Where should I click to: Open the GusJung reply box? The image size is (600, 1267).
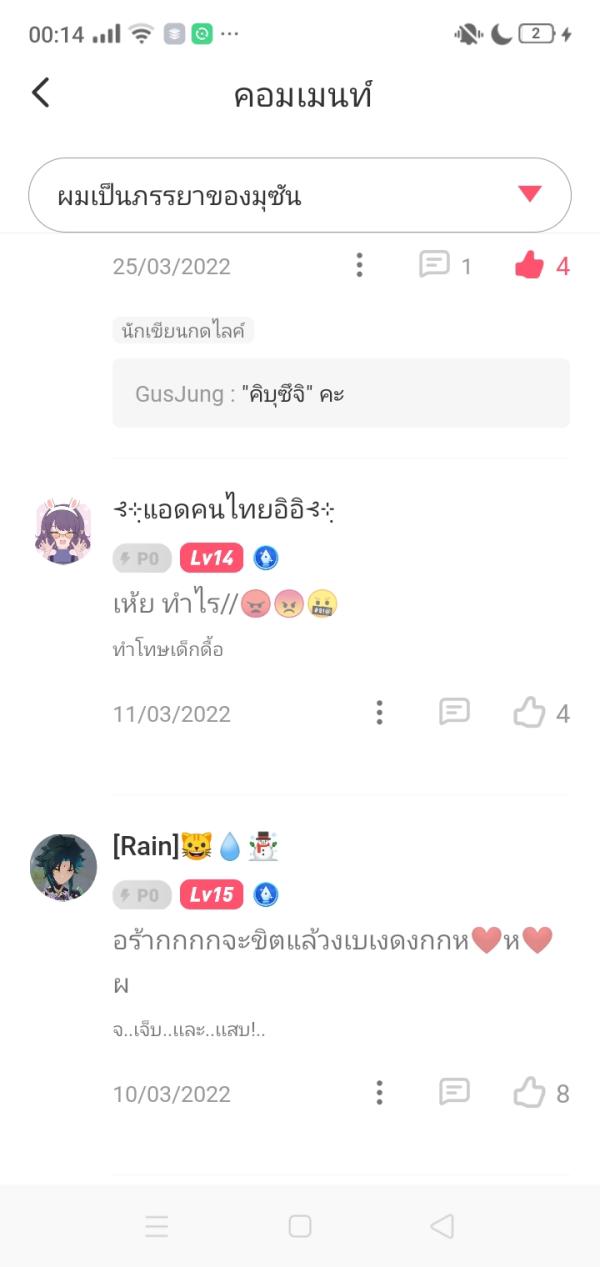pyautogui.click(x=341, y=393)
